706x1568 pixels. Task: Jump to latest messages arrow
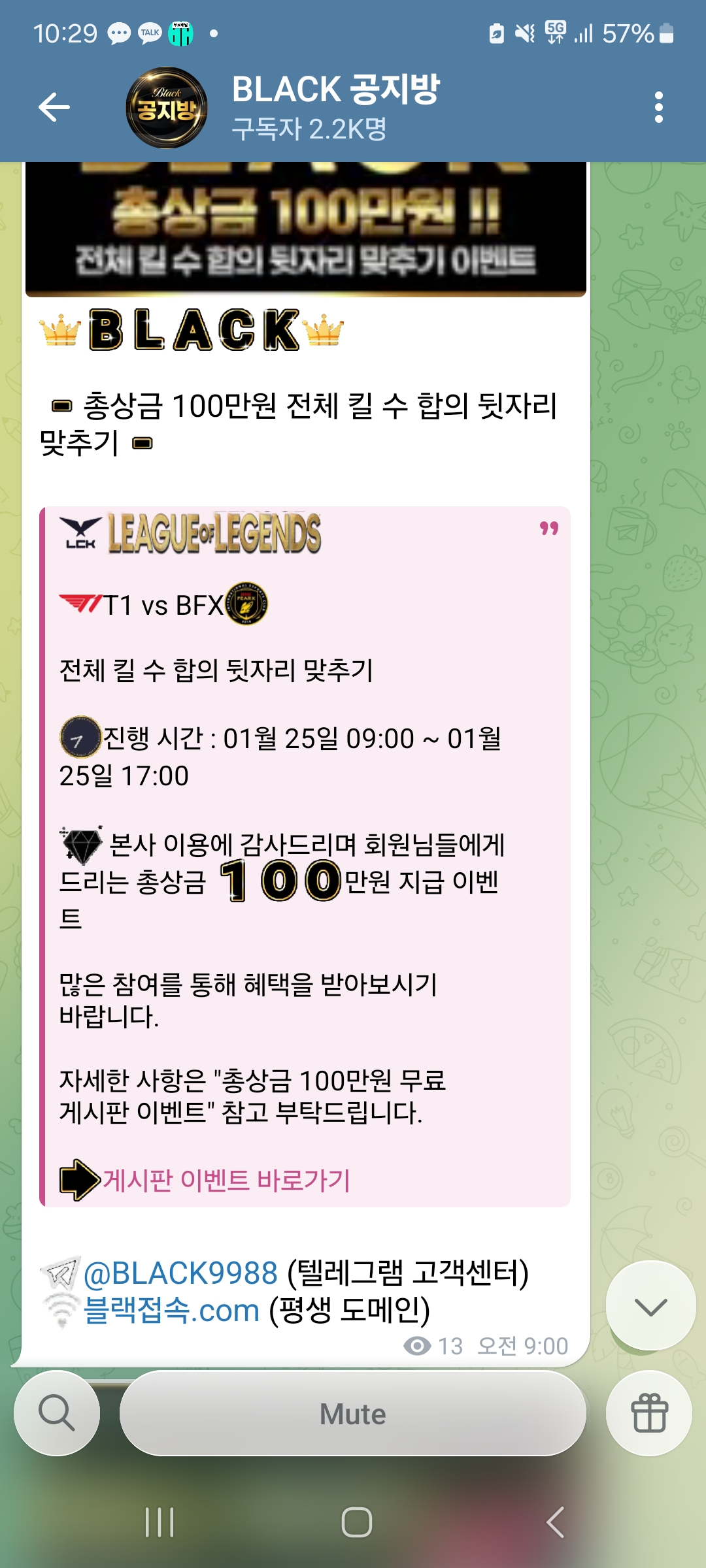(650, 1306)
